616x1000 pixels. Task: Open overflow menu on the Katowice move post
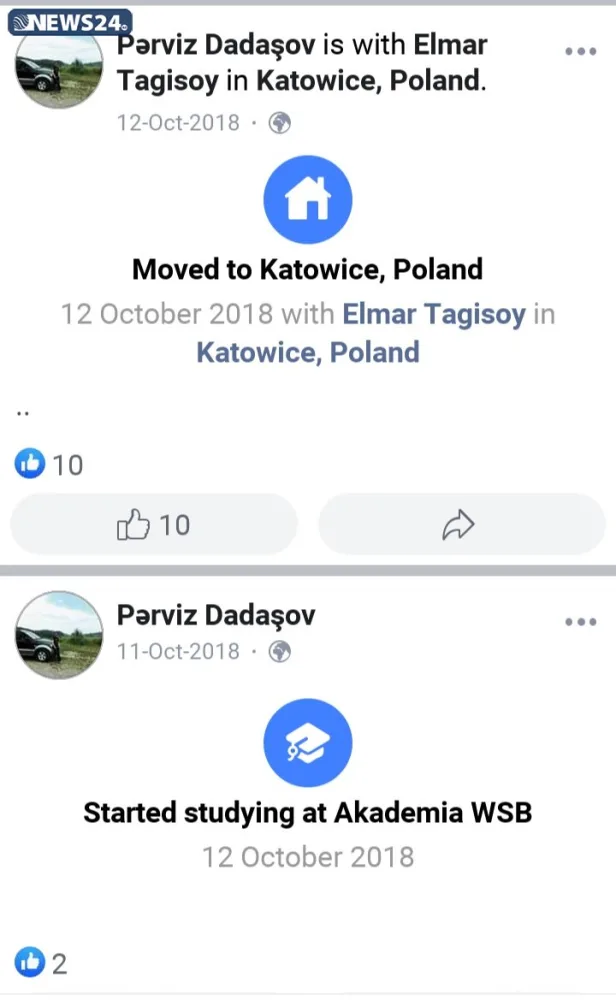[581, 52]
